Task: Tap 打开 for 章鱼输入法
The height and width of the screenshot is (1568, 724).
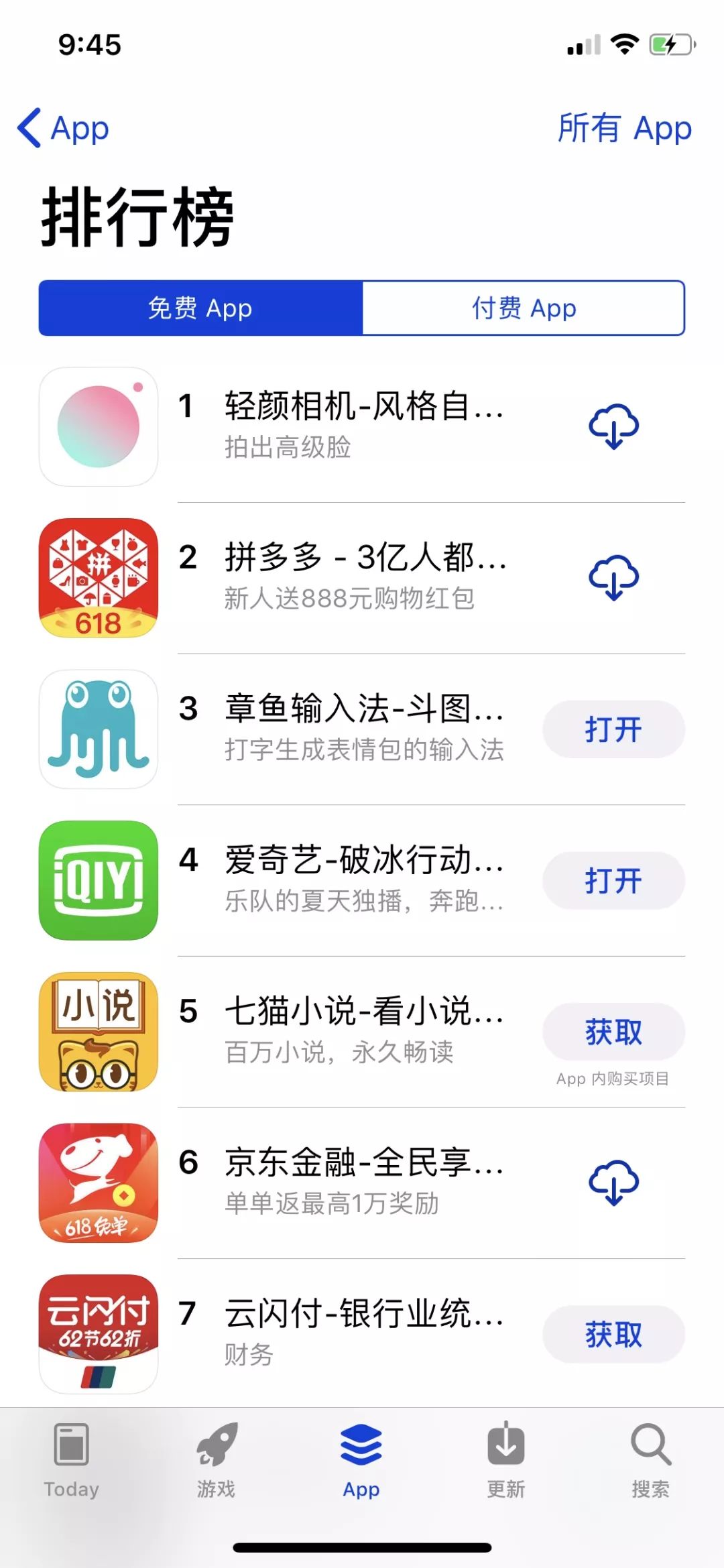Action: [x=613, y=729]
